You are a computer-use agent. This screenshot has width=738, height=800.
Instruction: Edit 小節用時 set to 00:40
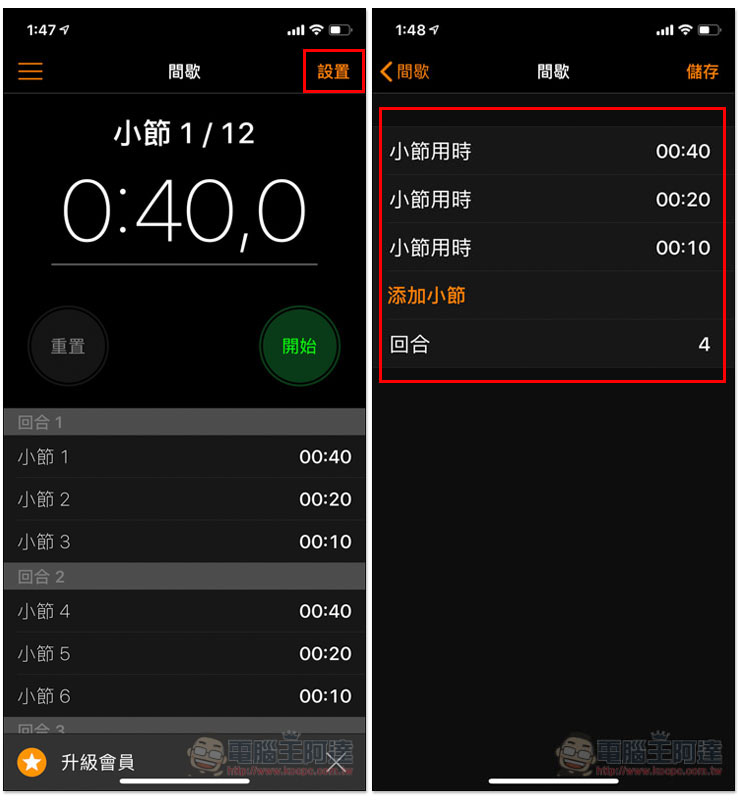pos(550,152)
